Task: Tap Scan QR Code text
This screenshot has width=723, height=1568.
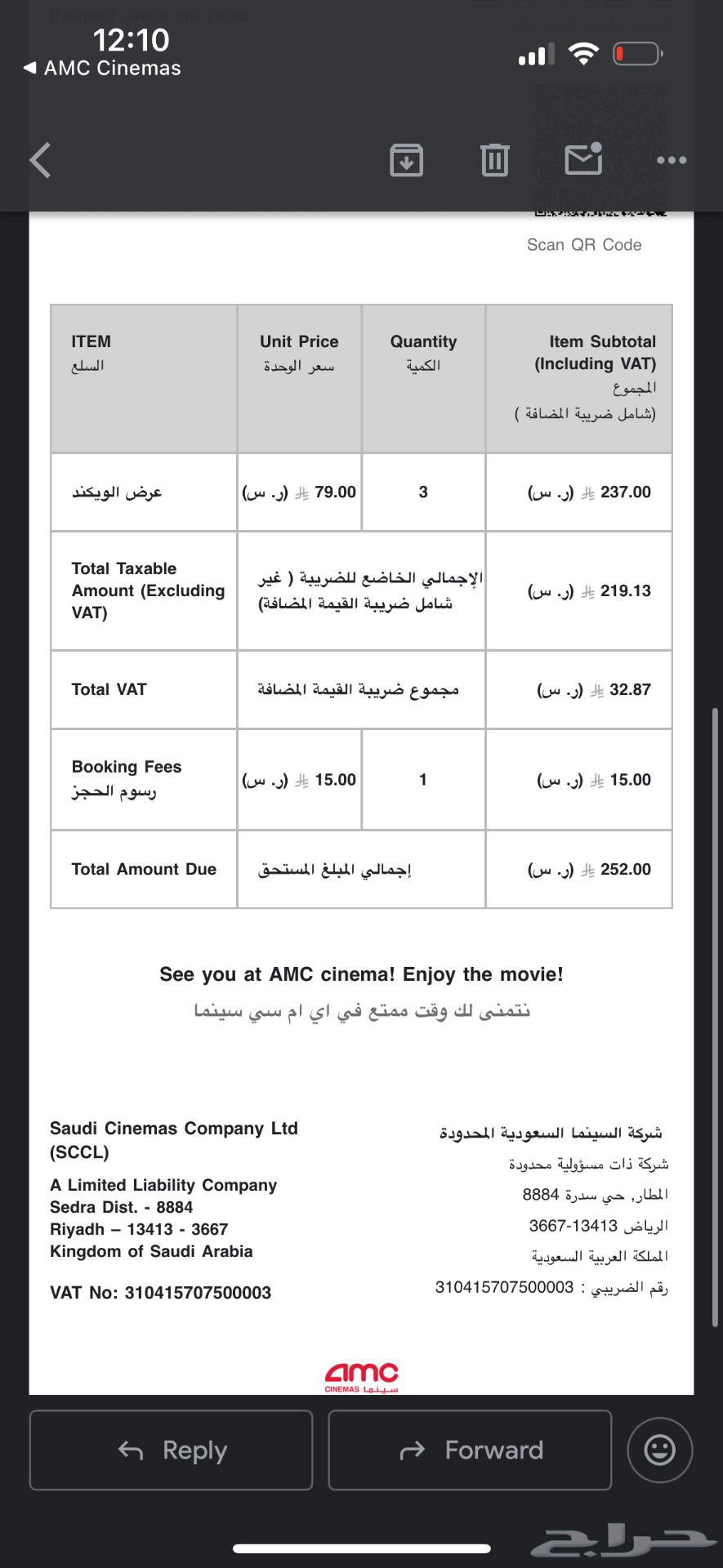Action: 583,244
